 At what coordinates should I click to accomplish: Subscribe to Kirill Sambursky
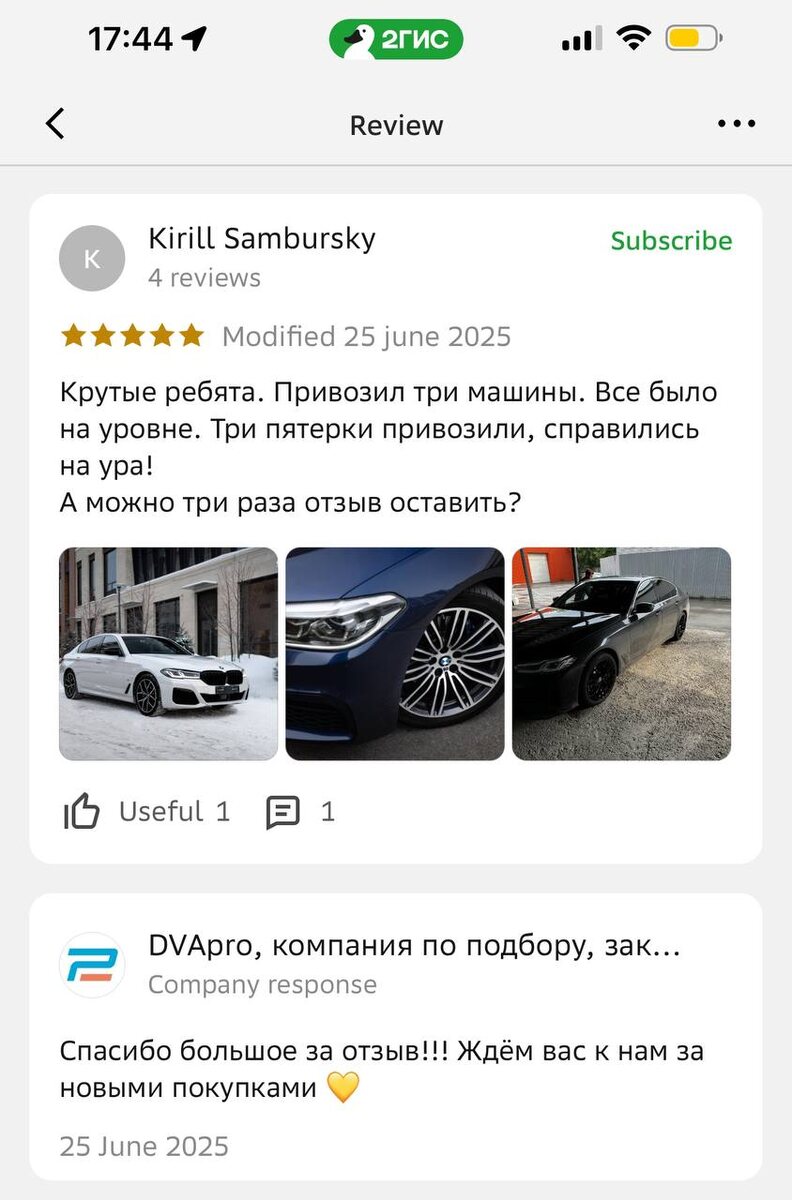(671, 241)
